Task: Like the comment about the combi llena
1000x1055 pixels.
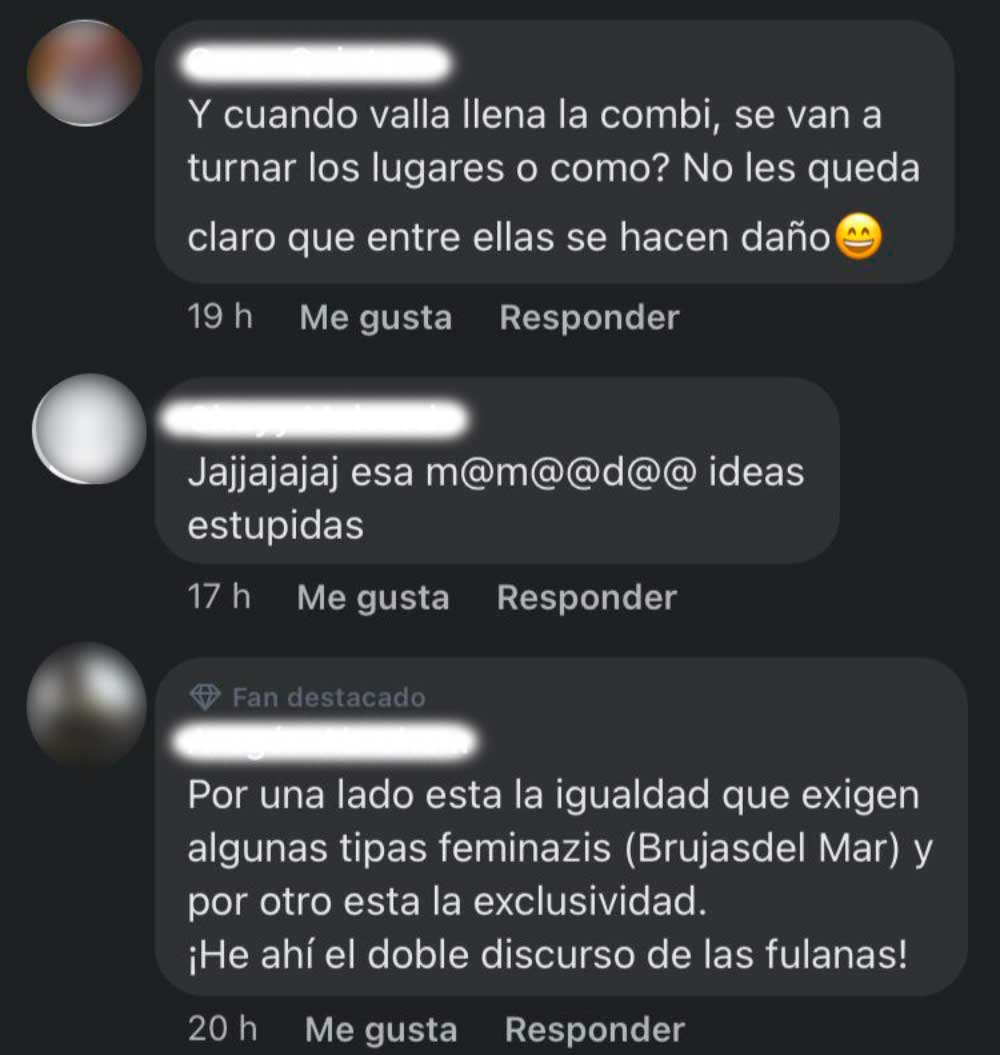Action: coord(375,318)
